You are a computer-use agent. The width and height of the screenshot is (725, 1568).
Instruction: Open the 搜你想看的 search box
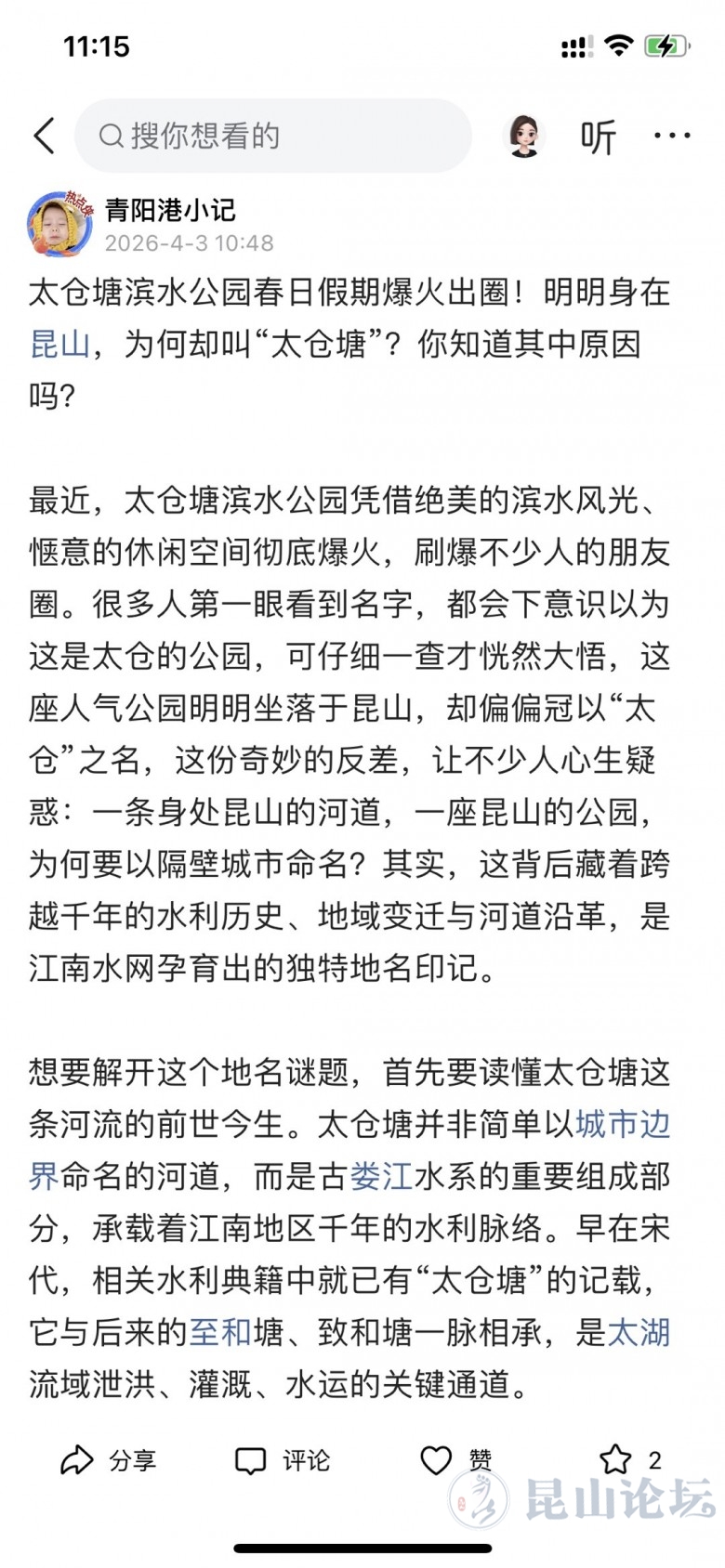[x=272, y=136]
